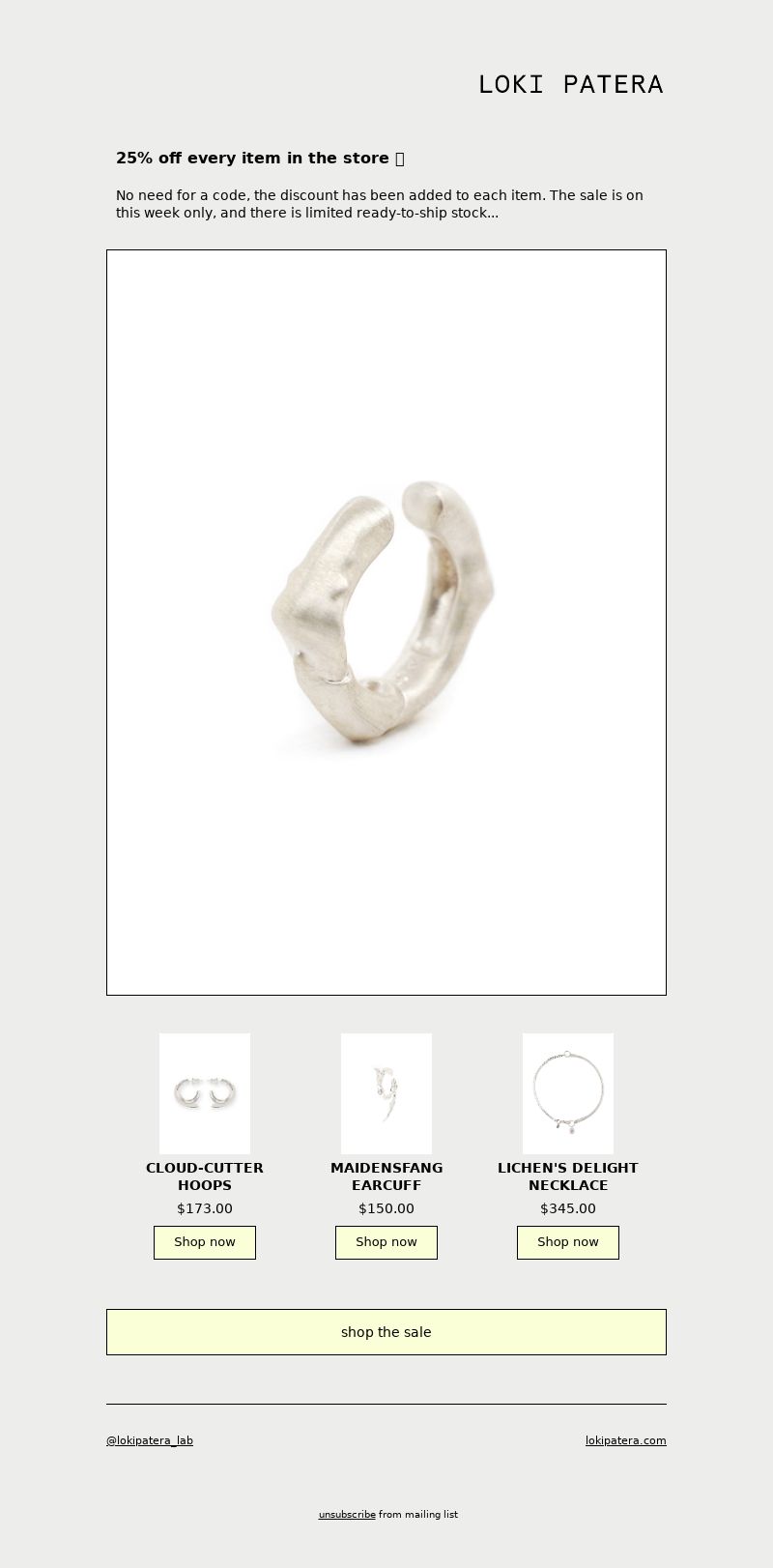
Task: Open the large silver ear cuff image
Action: click(x=386, y=623)
